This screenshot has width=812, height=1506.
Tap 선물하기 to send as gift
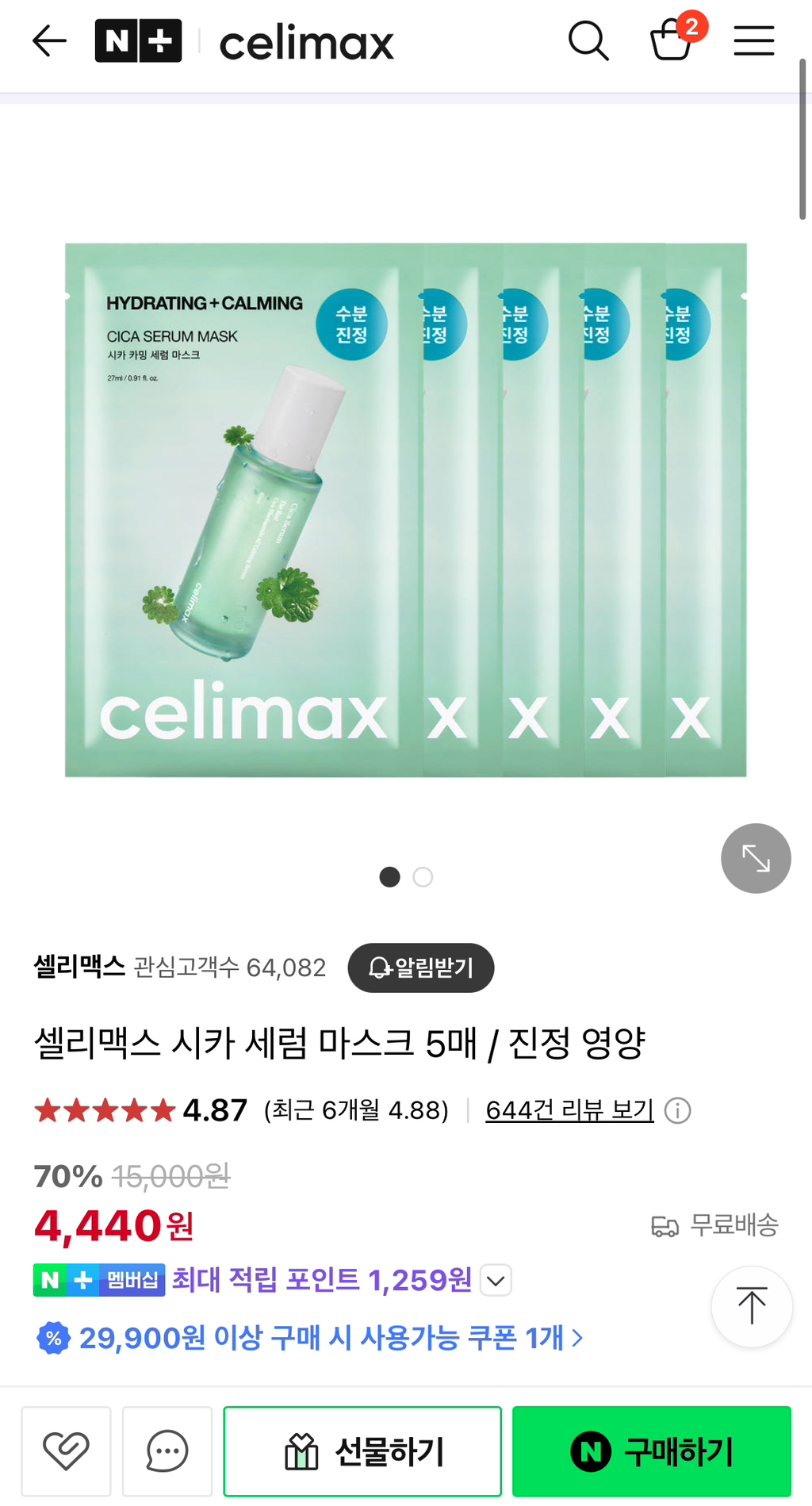click(x=362, y=1451)
